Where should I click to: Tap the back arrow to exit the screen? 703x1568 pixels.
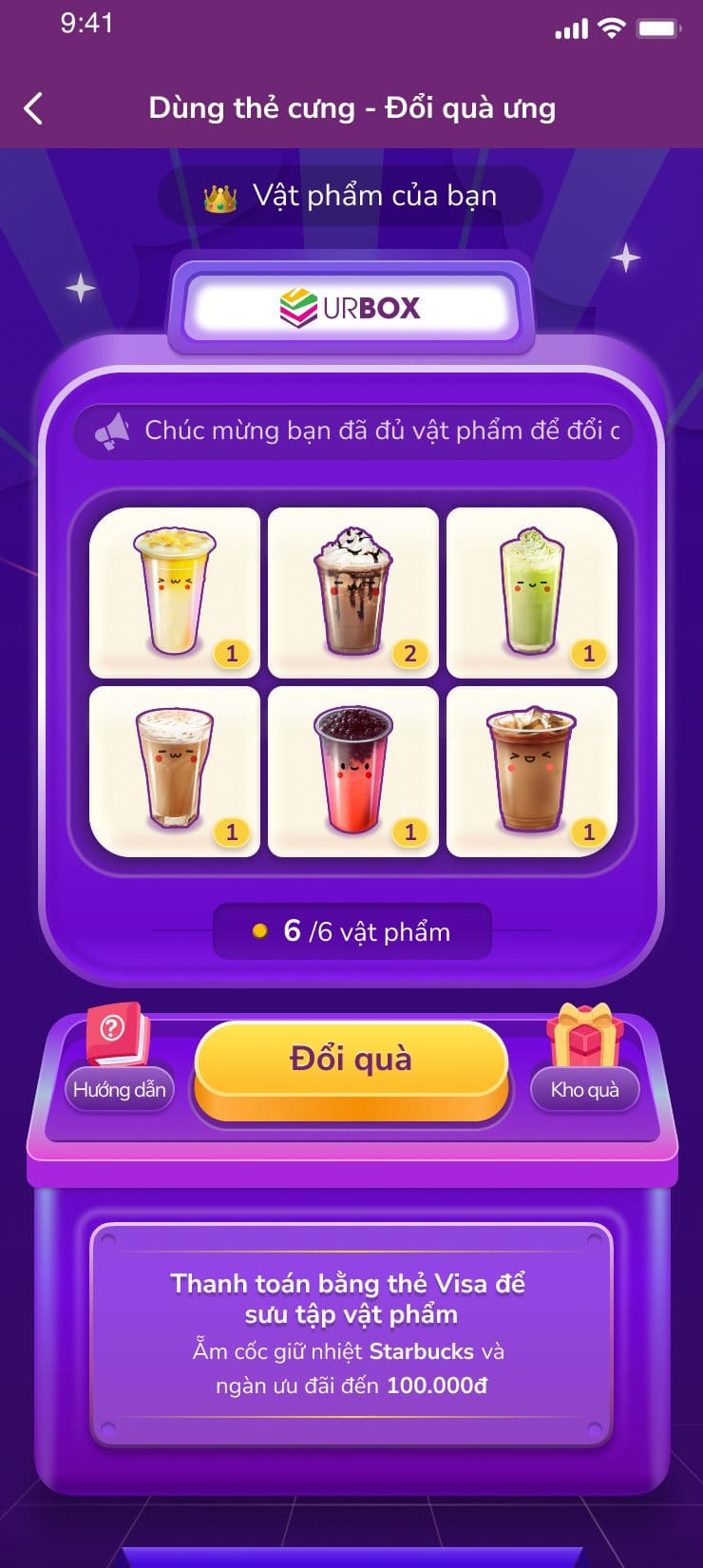(34, 107)
